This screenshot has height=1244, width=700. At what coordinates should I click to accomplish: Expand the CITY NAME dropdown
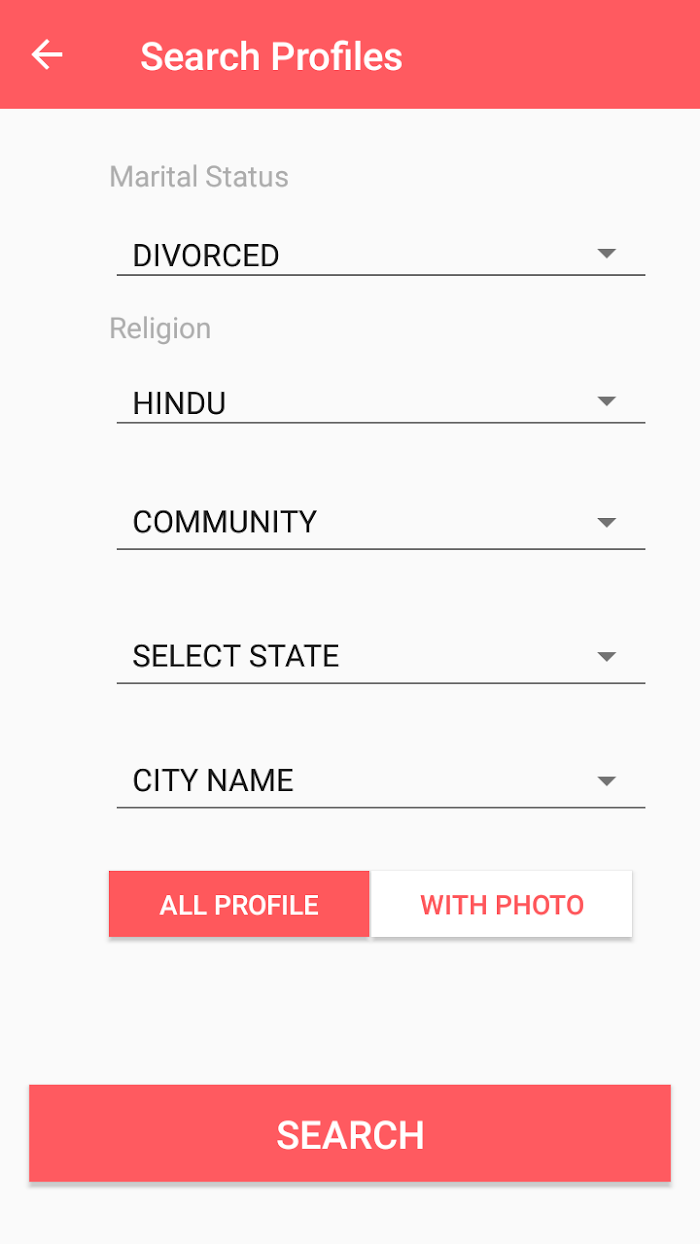point(380,781)
